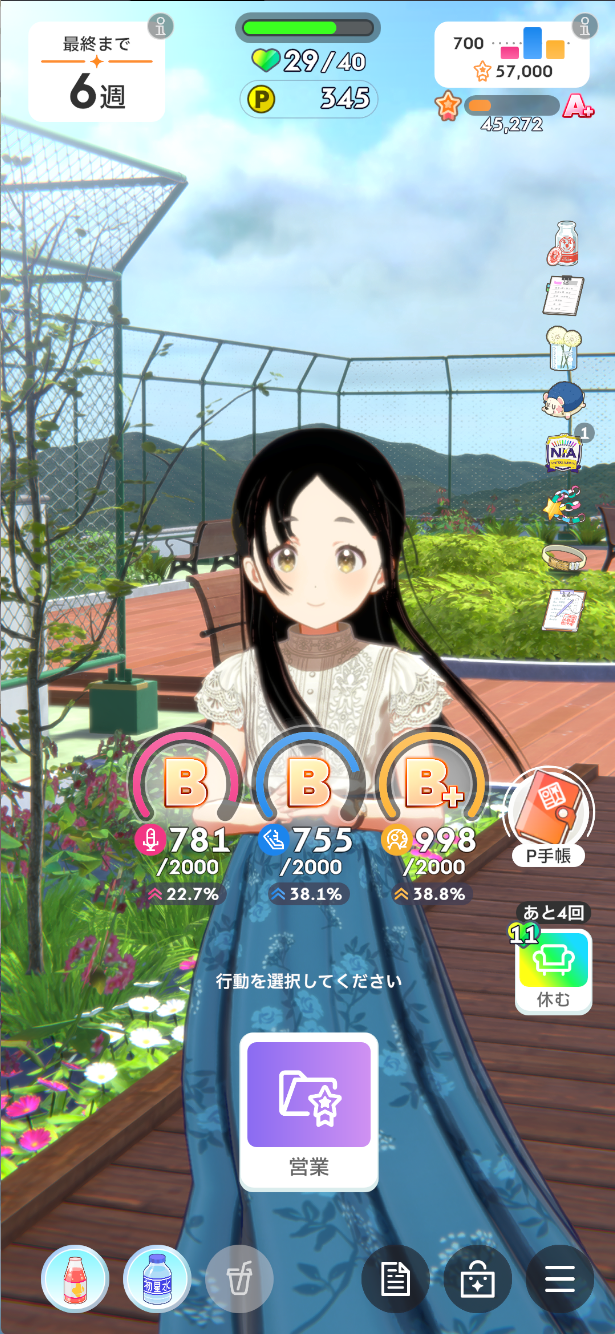Use the blue water bottle item

[x=157, y=1279]
